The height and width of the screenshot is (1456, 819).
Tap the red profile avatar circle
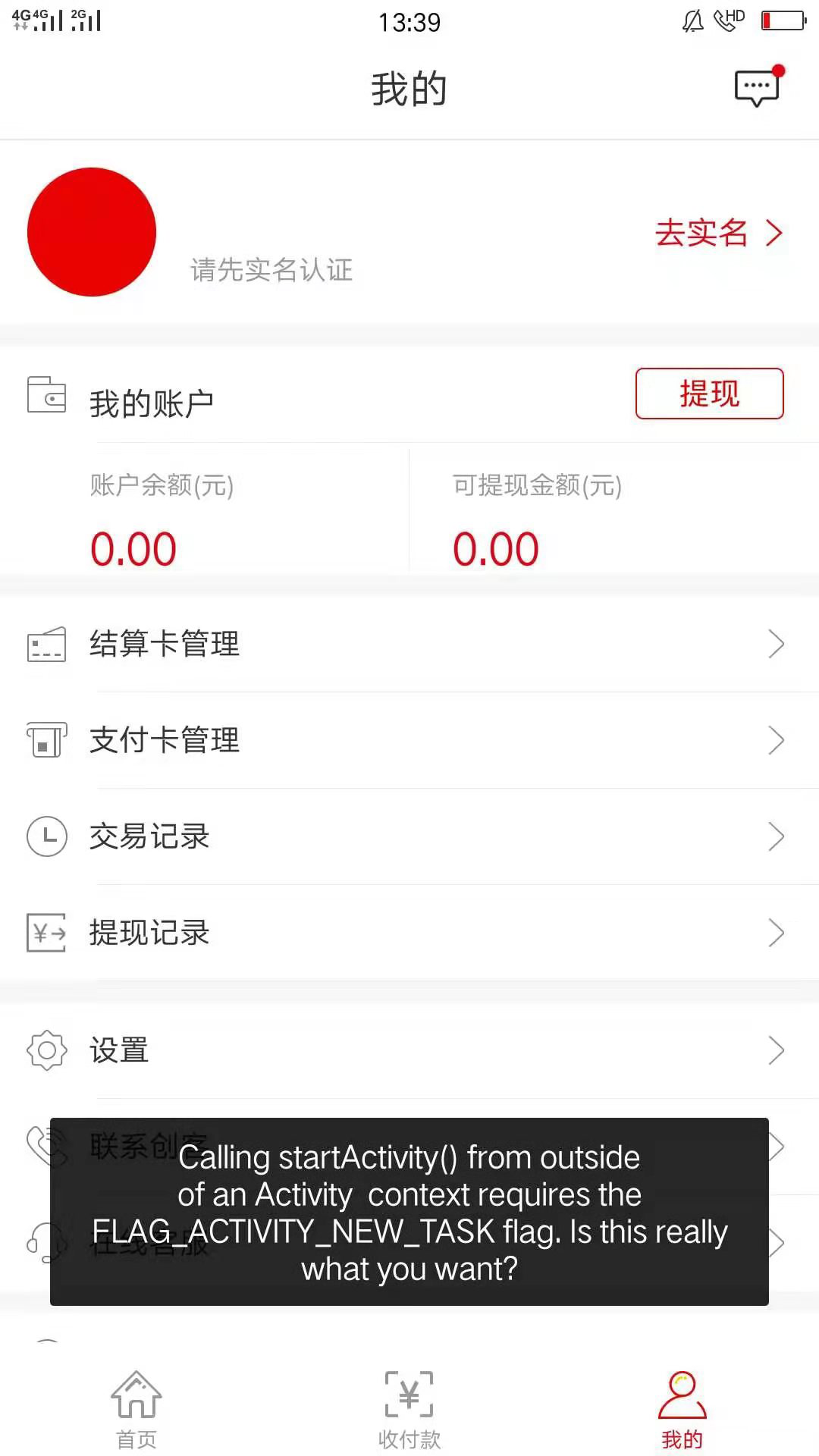pyautogui.click(x=91, y=232)
